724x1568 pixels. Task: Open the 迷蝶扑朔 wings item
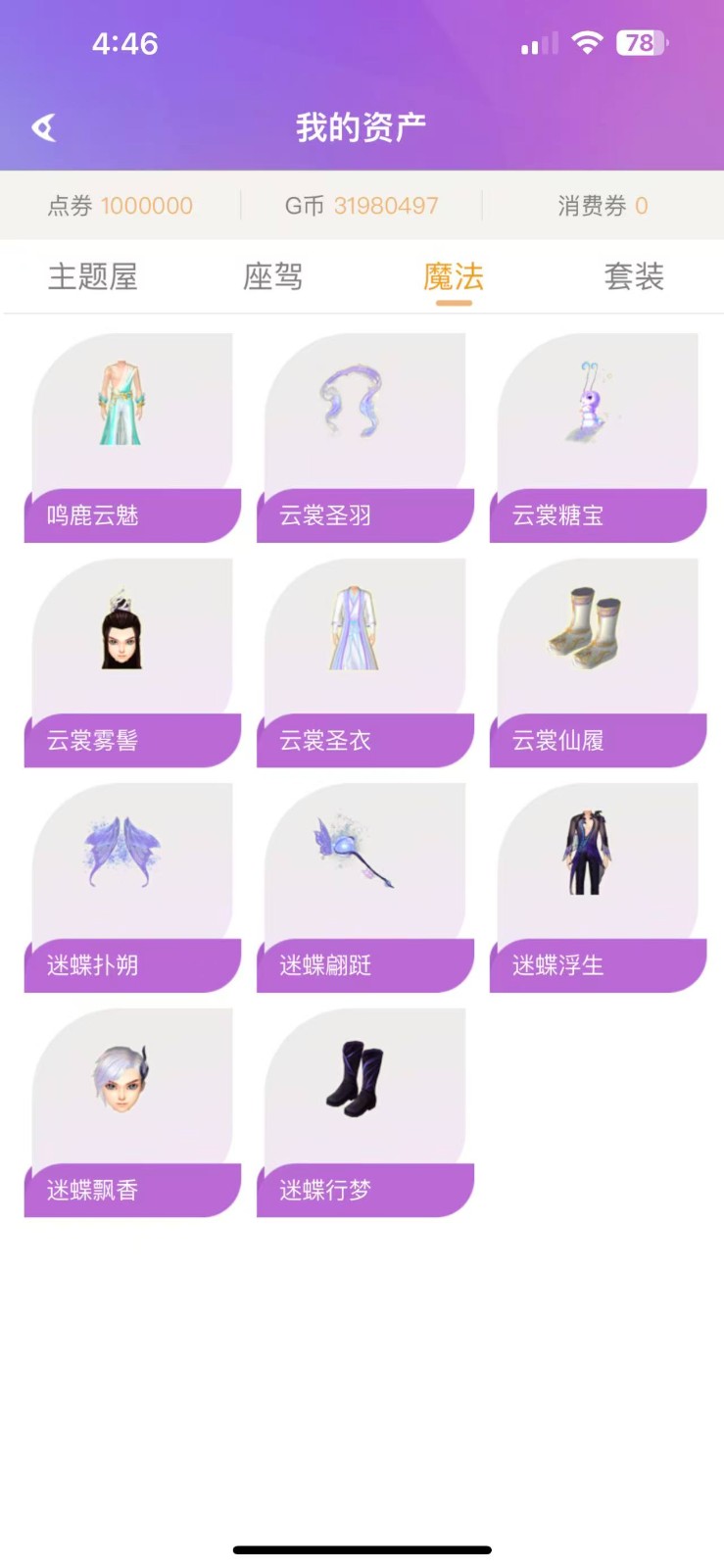point(132,888)
